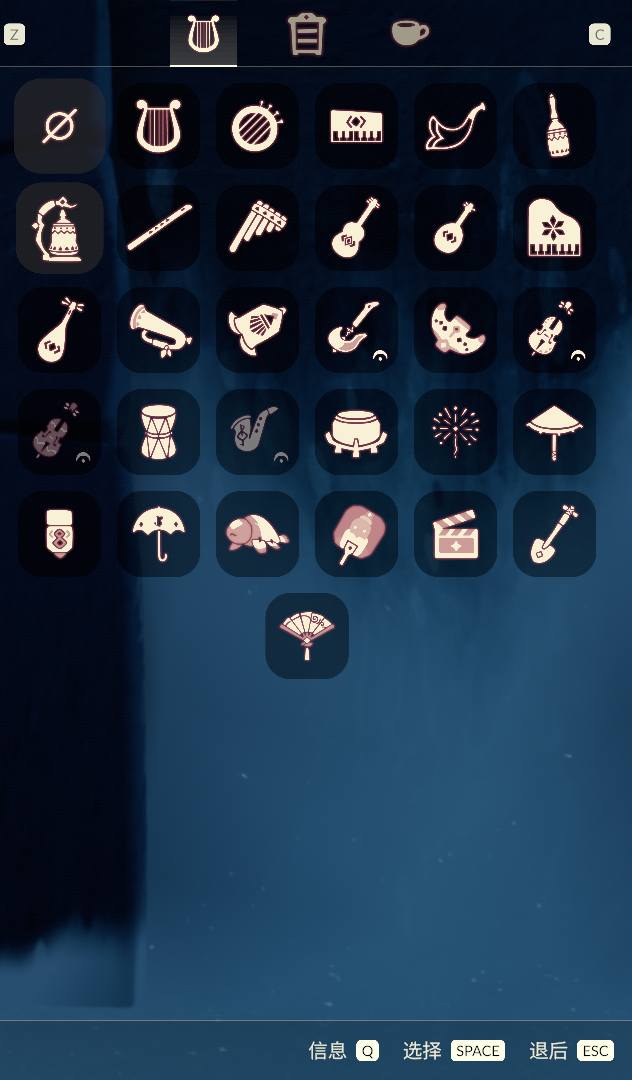Select the grand piano item
Viewport: 632px width, 1080px height.
pyautogui.click(x=555, y=229)
